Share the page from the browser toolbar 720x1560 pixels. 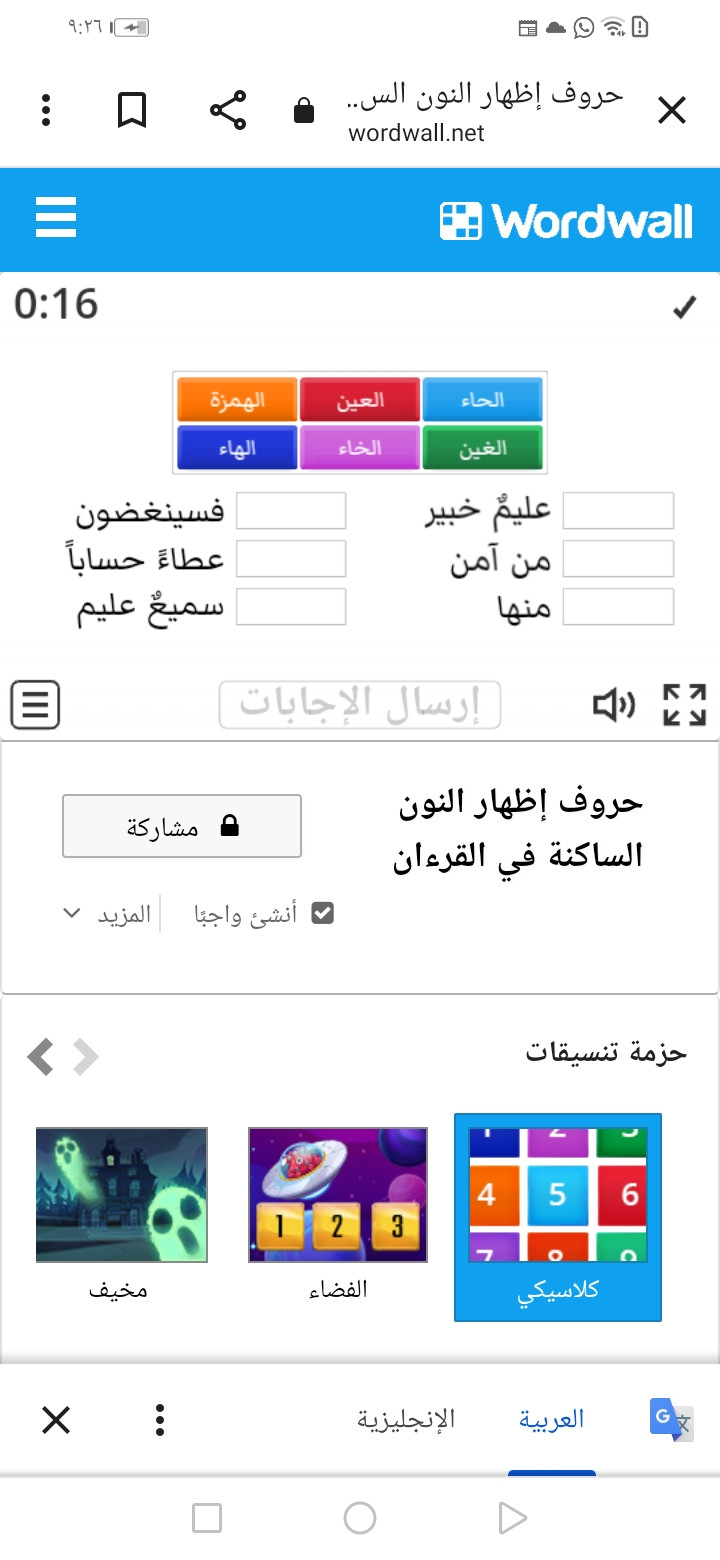(x=228, y=110)
